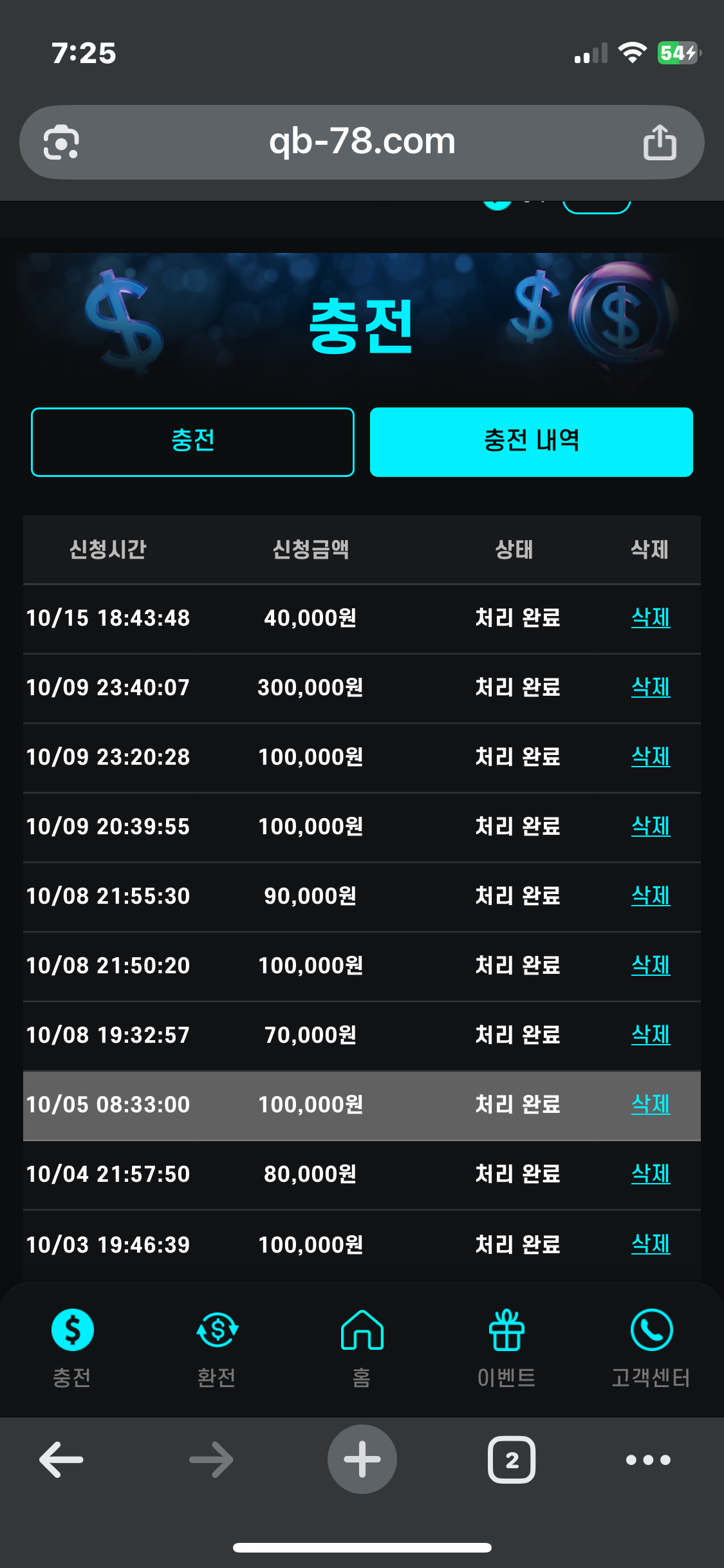Screen dimensions: 724x1568
Task: Select the 충전 내역 tab
Action: 531,442
